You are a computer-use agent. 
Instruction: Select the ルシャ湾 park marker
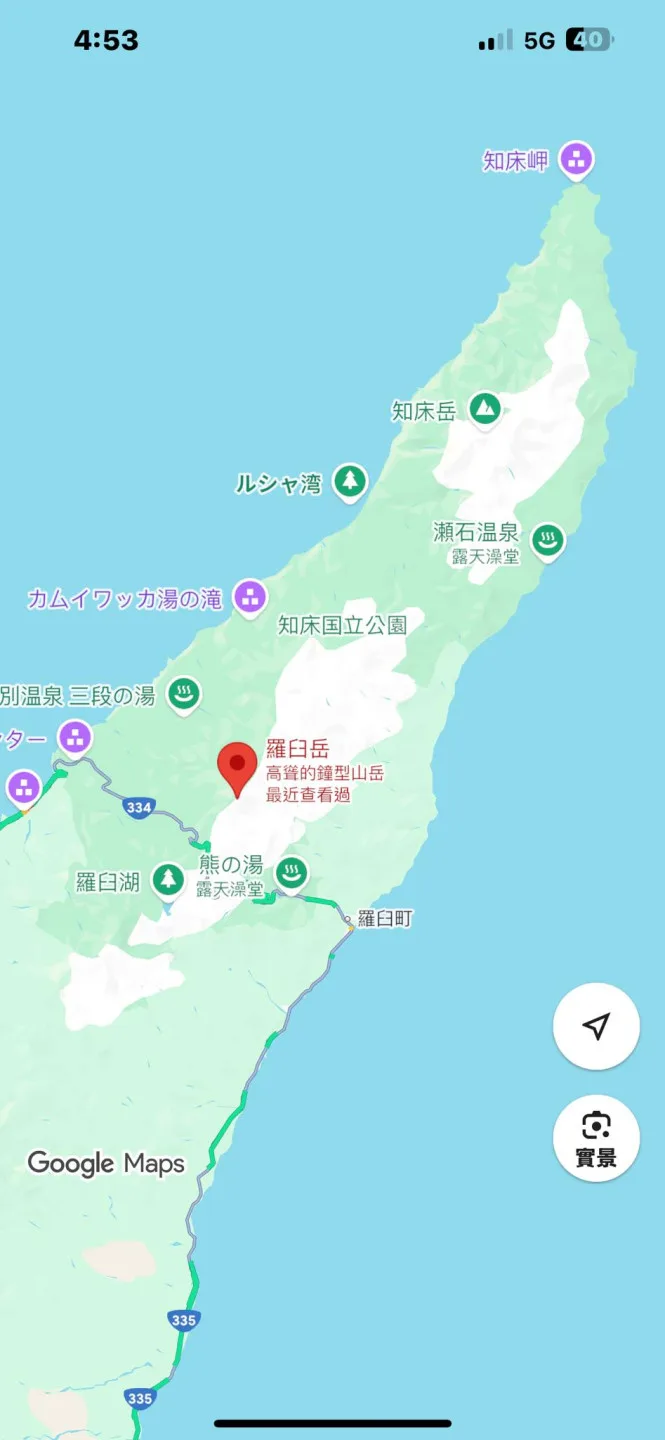[x=349, y=482]
